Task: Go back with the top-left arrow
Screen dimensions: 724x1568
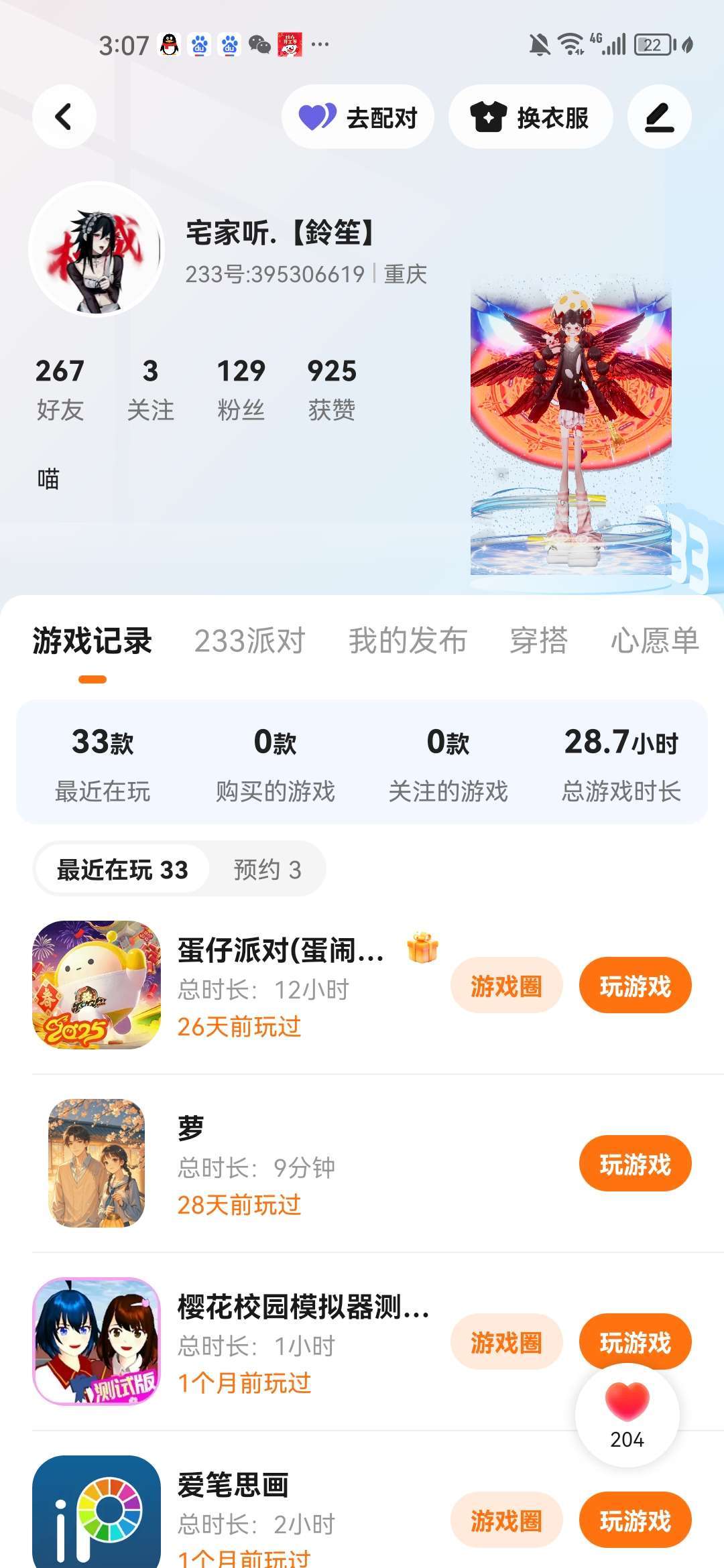Action: [x=64, y=117]
